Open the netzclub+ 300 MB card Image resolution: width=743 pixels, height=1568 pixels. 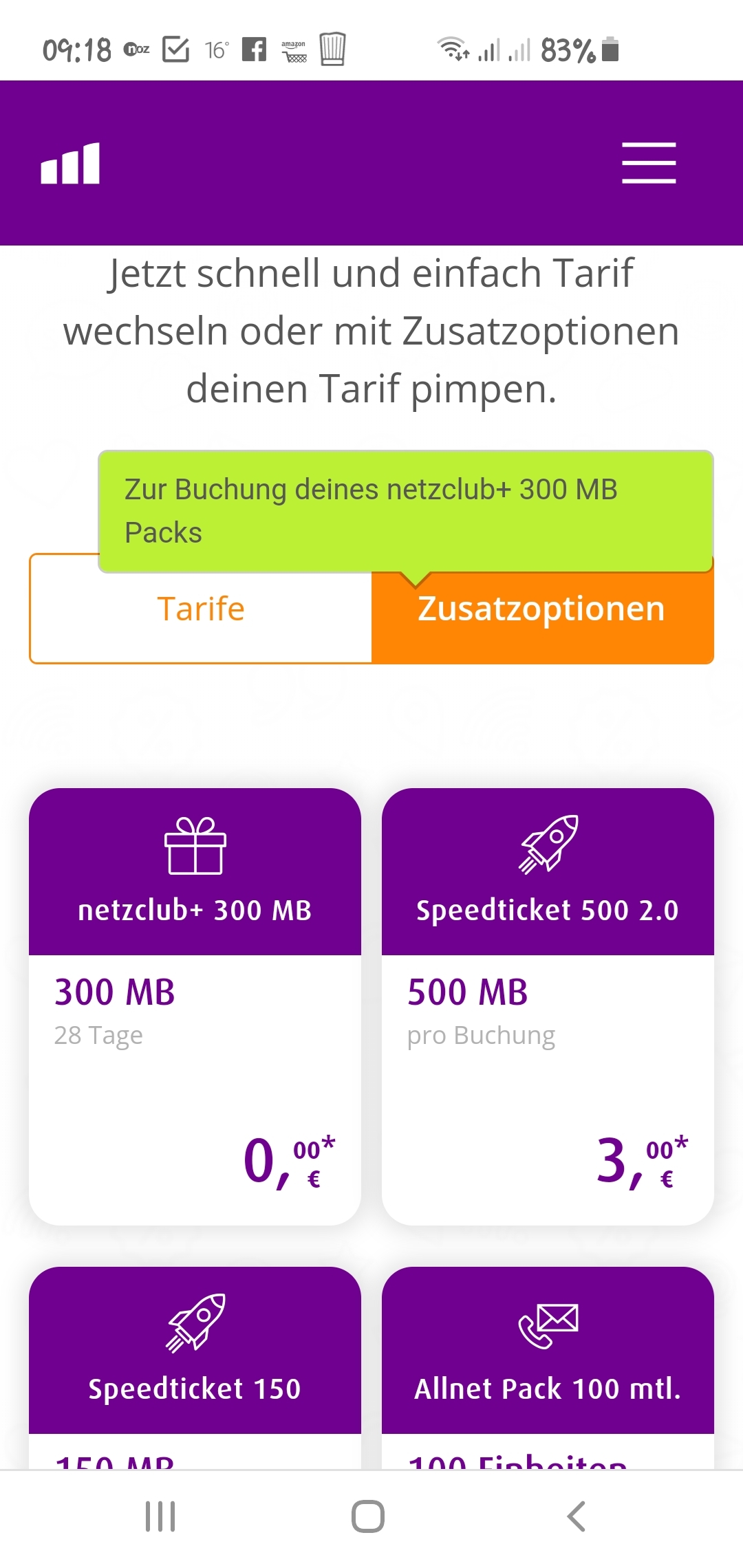tap(195, 1006)
